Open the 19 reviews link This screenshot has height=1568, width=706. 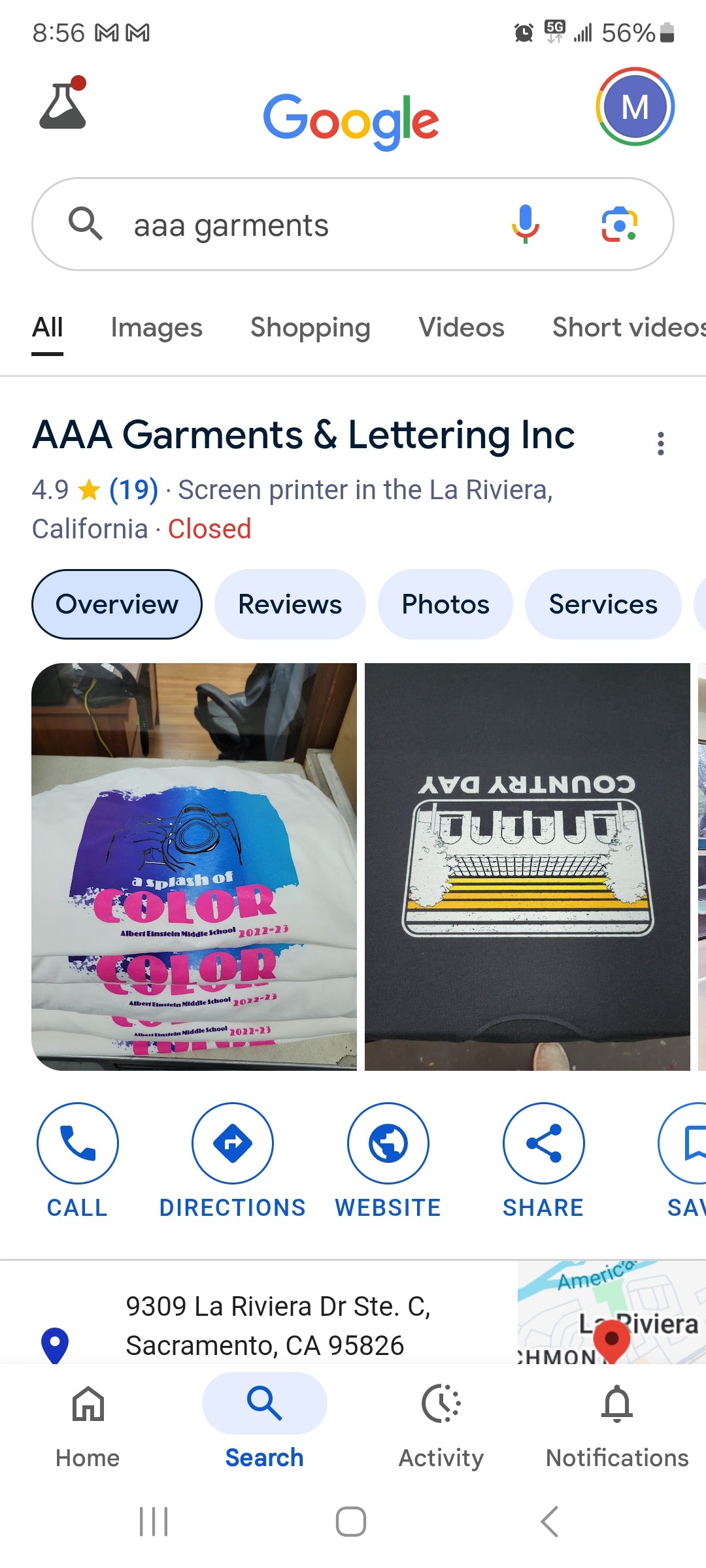[x=134, y=489]
